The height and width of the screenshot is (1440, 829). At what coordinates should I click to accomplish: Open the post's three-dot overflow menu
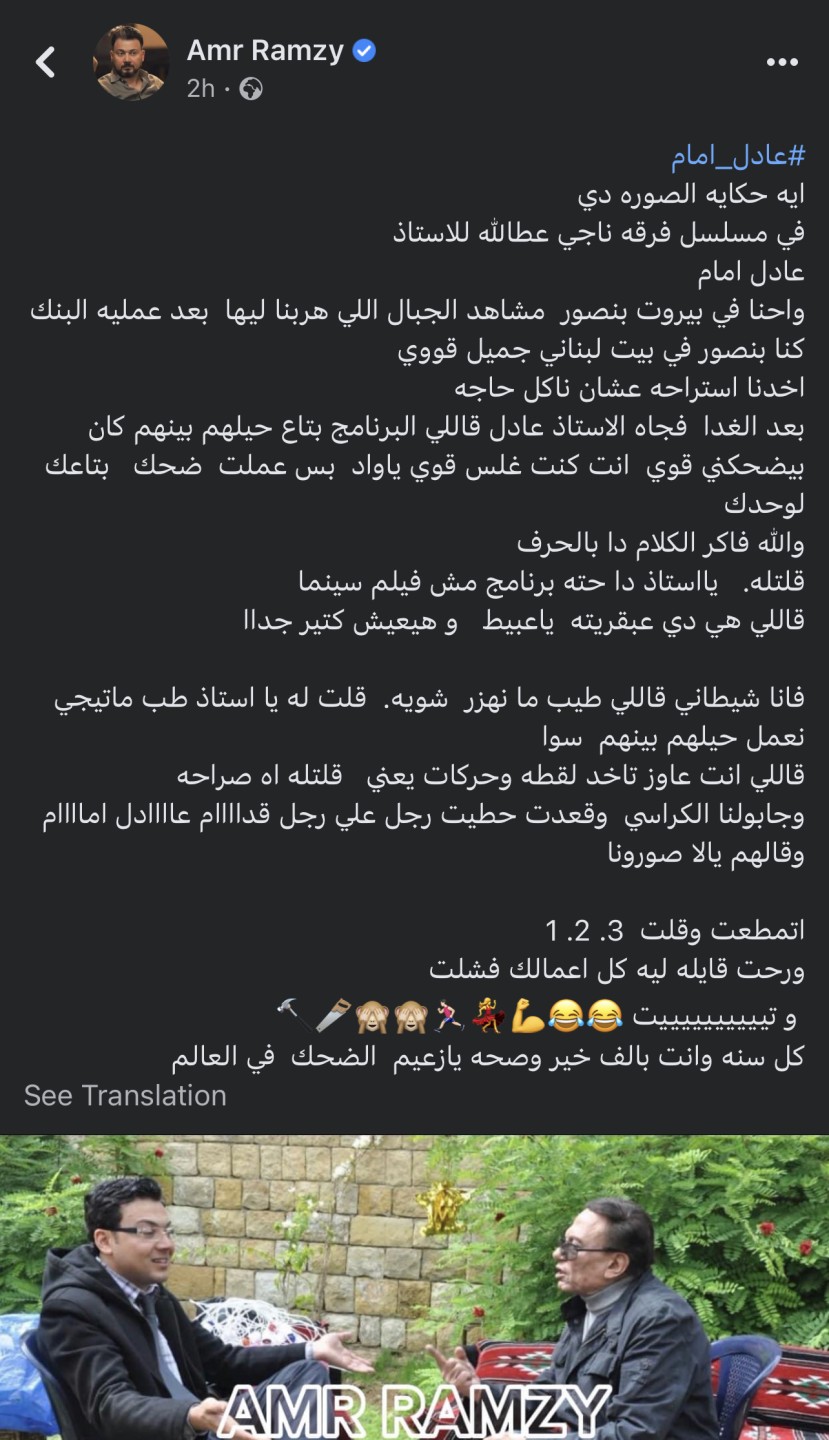click(782, 62)
